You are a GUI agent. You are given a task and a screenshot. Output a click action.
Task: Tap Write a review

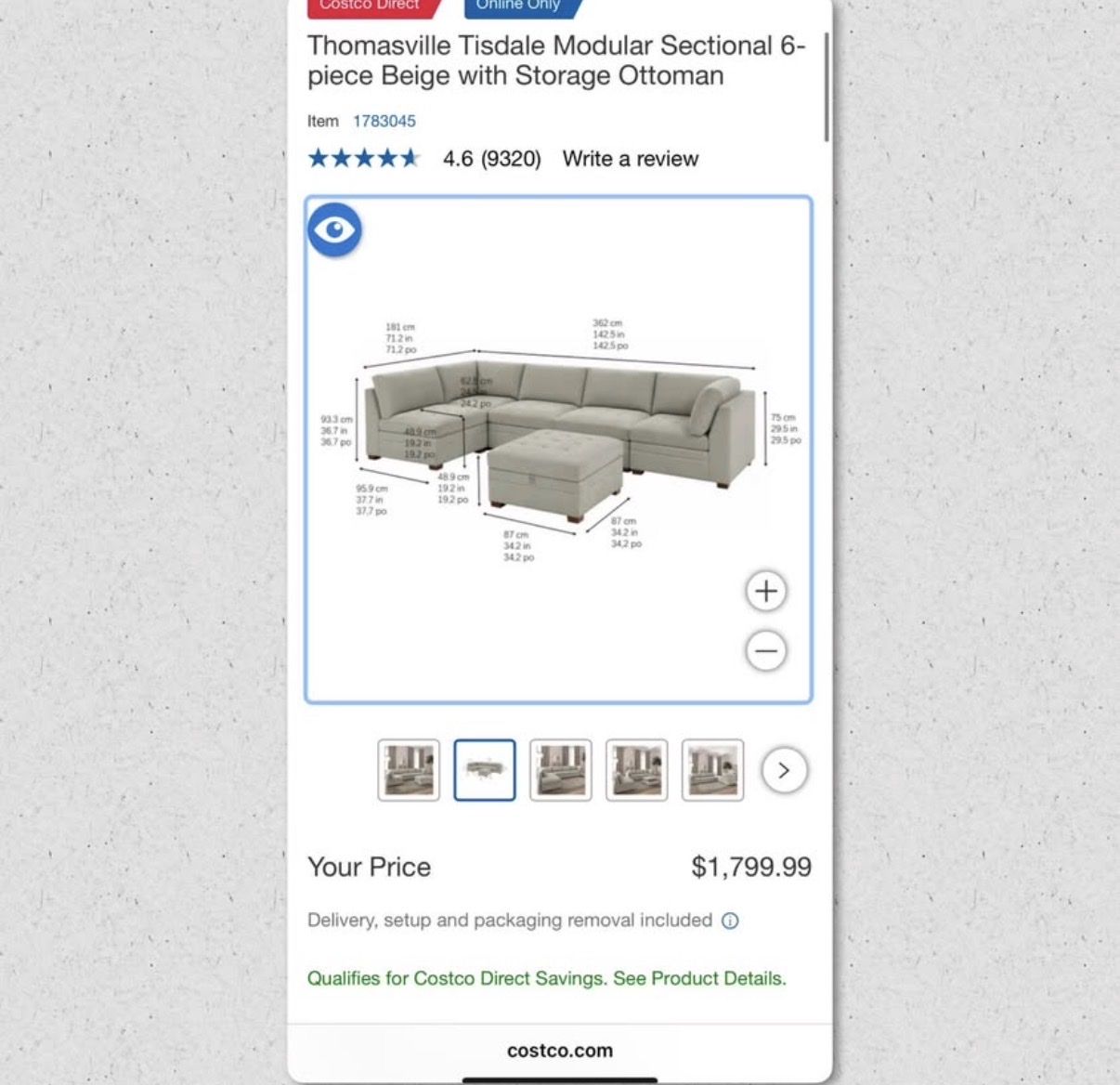coord(630,159)
